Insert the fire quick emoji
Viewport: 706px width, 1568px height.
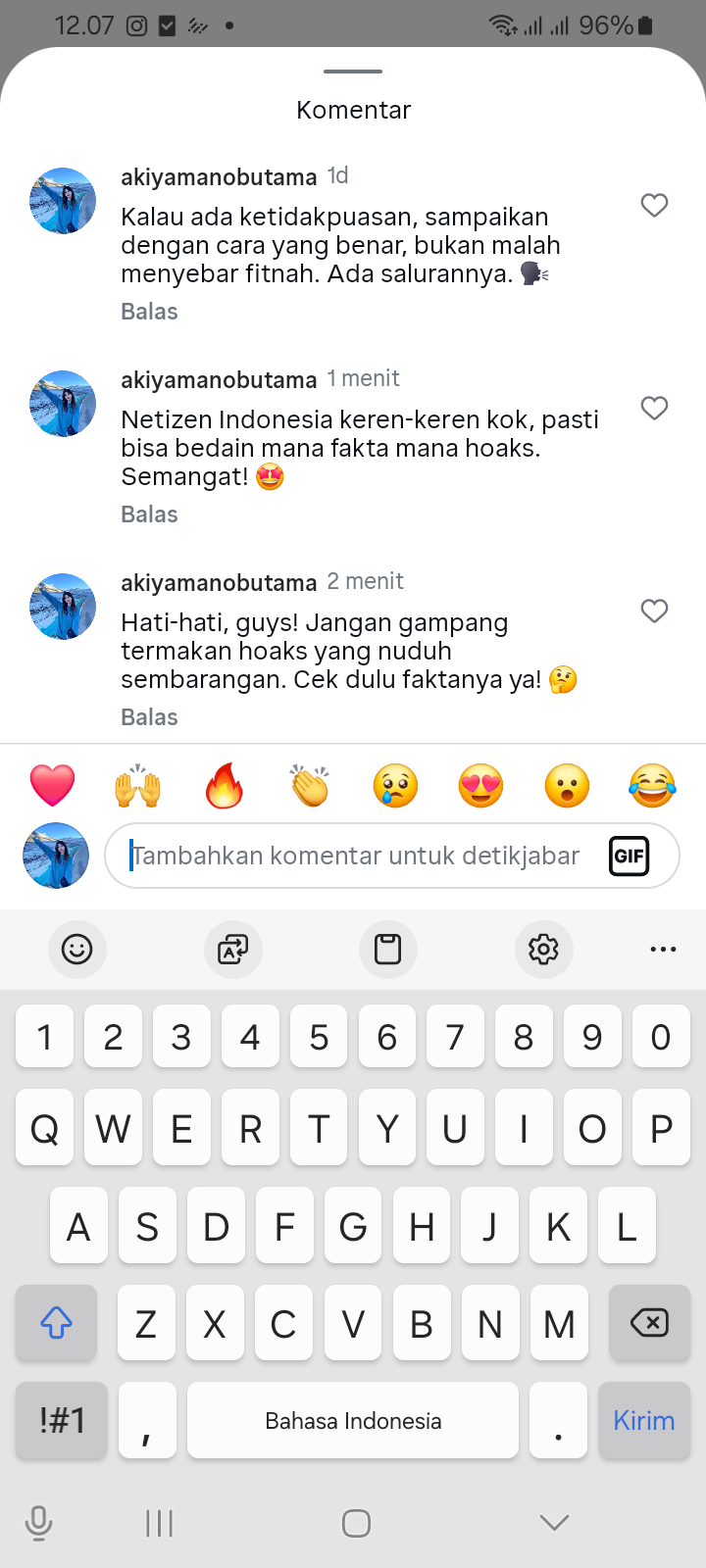[224, 786]
